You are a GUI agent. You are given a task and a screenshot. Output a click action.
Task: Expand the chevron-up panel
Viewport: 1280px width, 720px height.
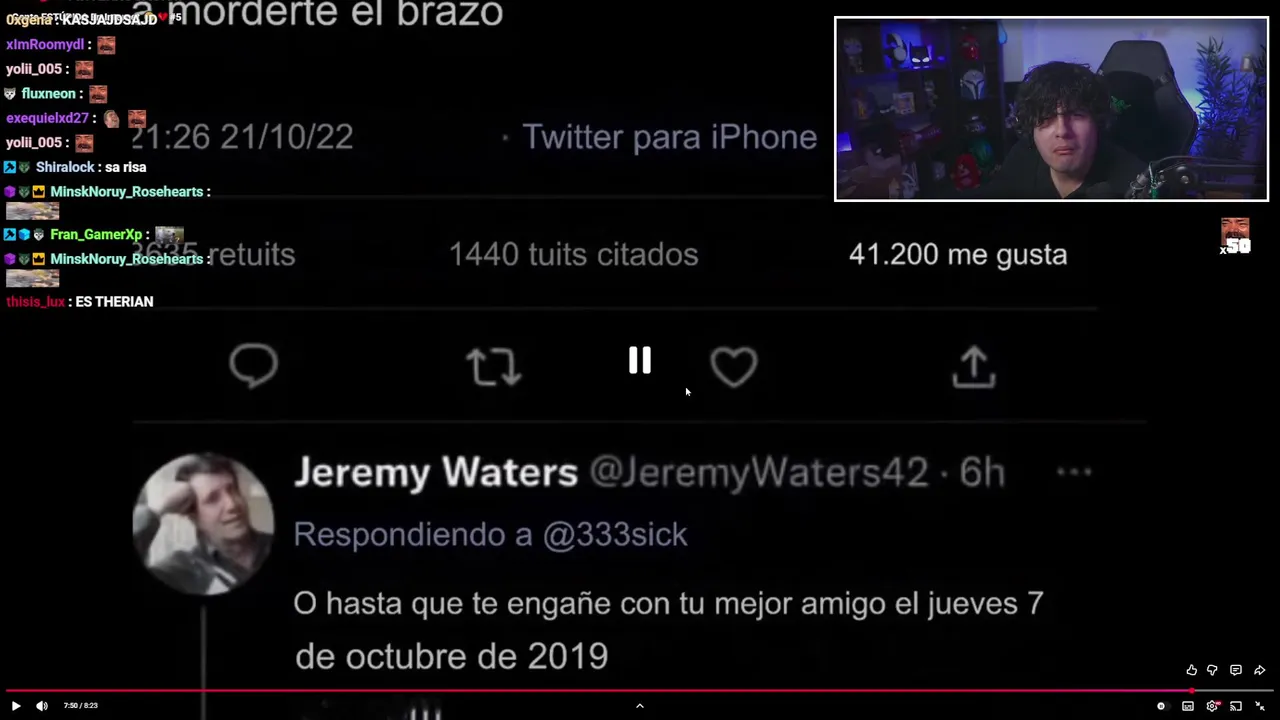pyautogui.click(x=640, y=706)
